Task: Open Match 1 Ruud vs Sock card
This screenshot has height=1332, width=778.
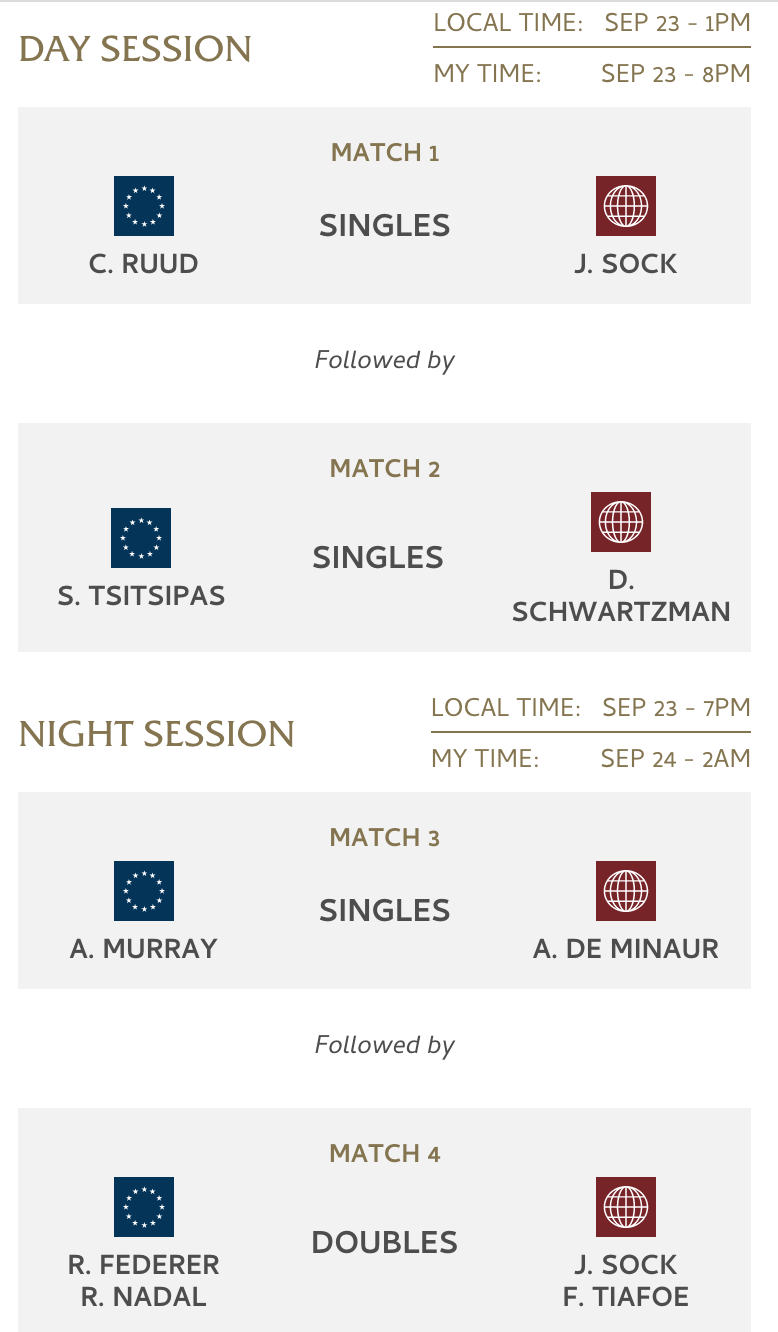Action: pos(384,206)
